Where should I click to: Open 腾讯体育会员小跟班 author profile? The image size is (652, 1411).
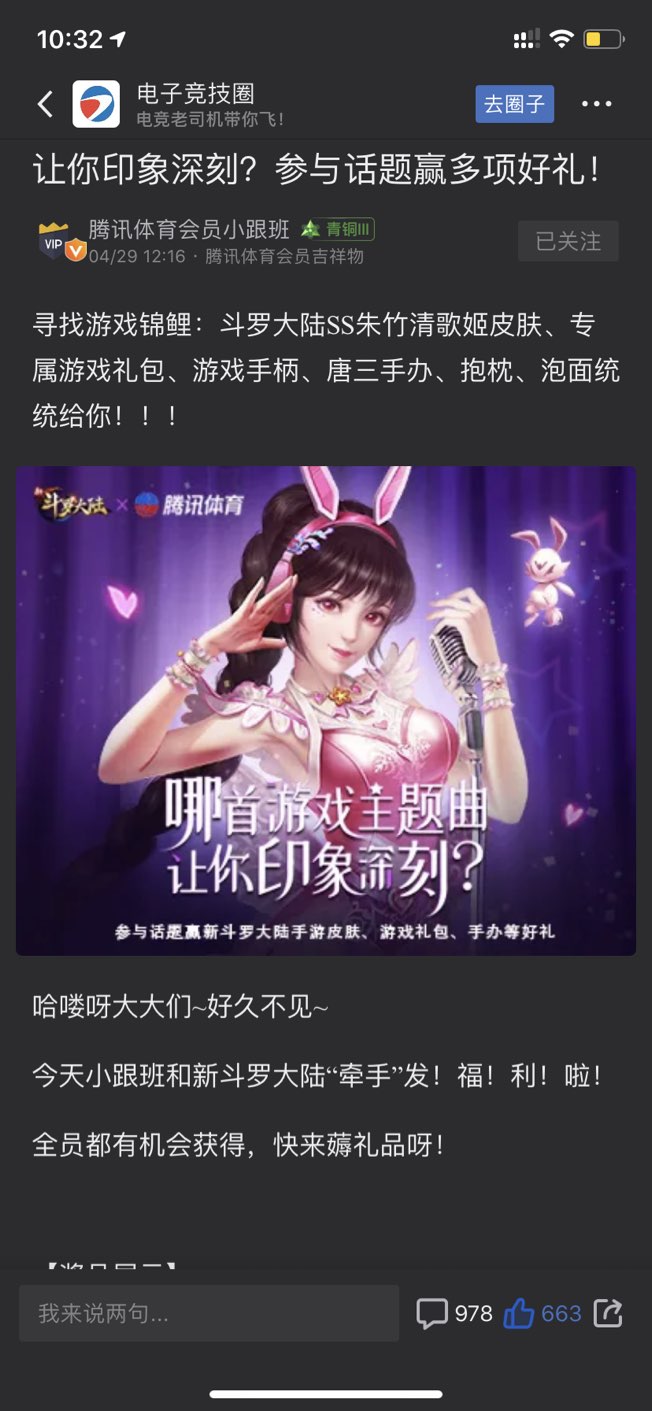point(188,229)
